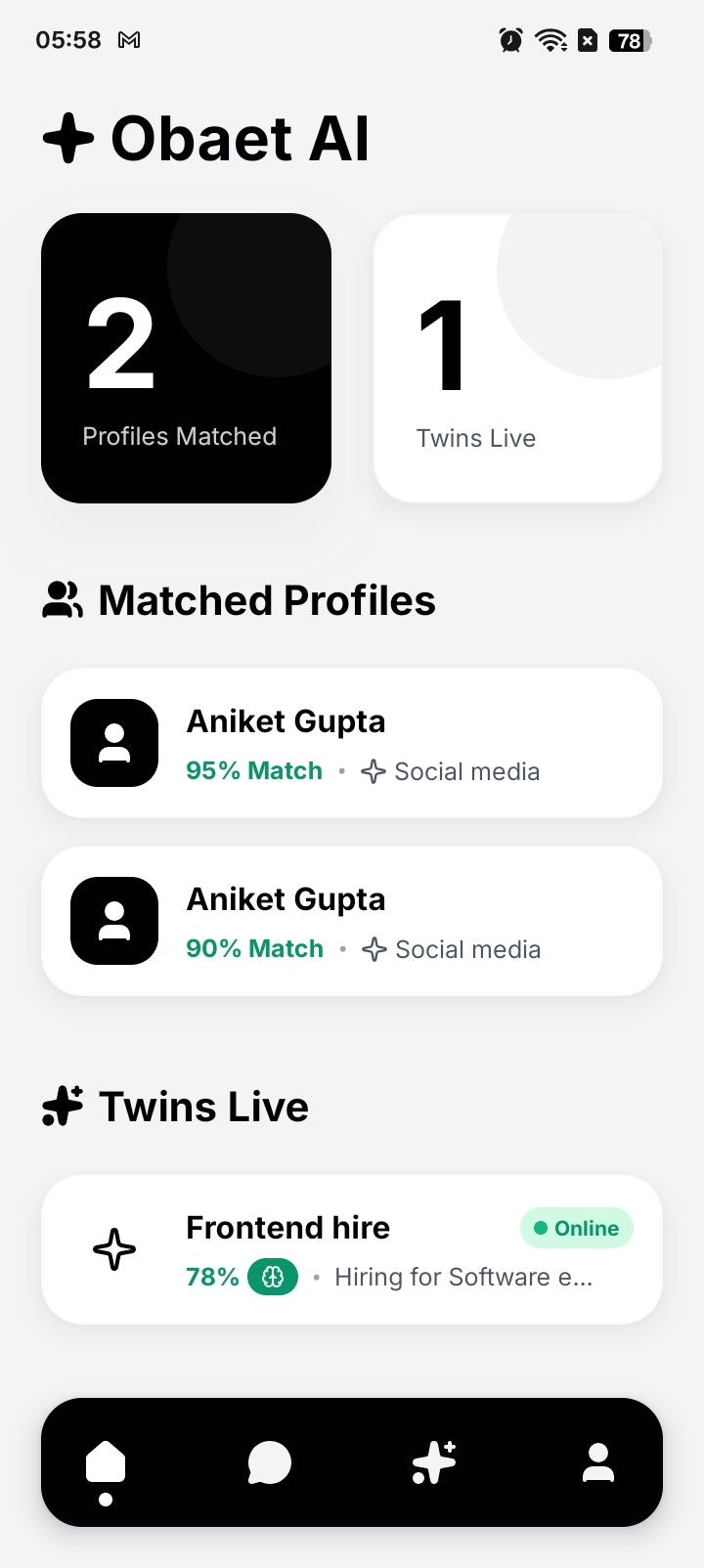
Task: Open the Profile icon in bottom navigation
Action: 598,1461
